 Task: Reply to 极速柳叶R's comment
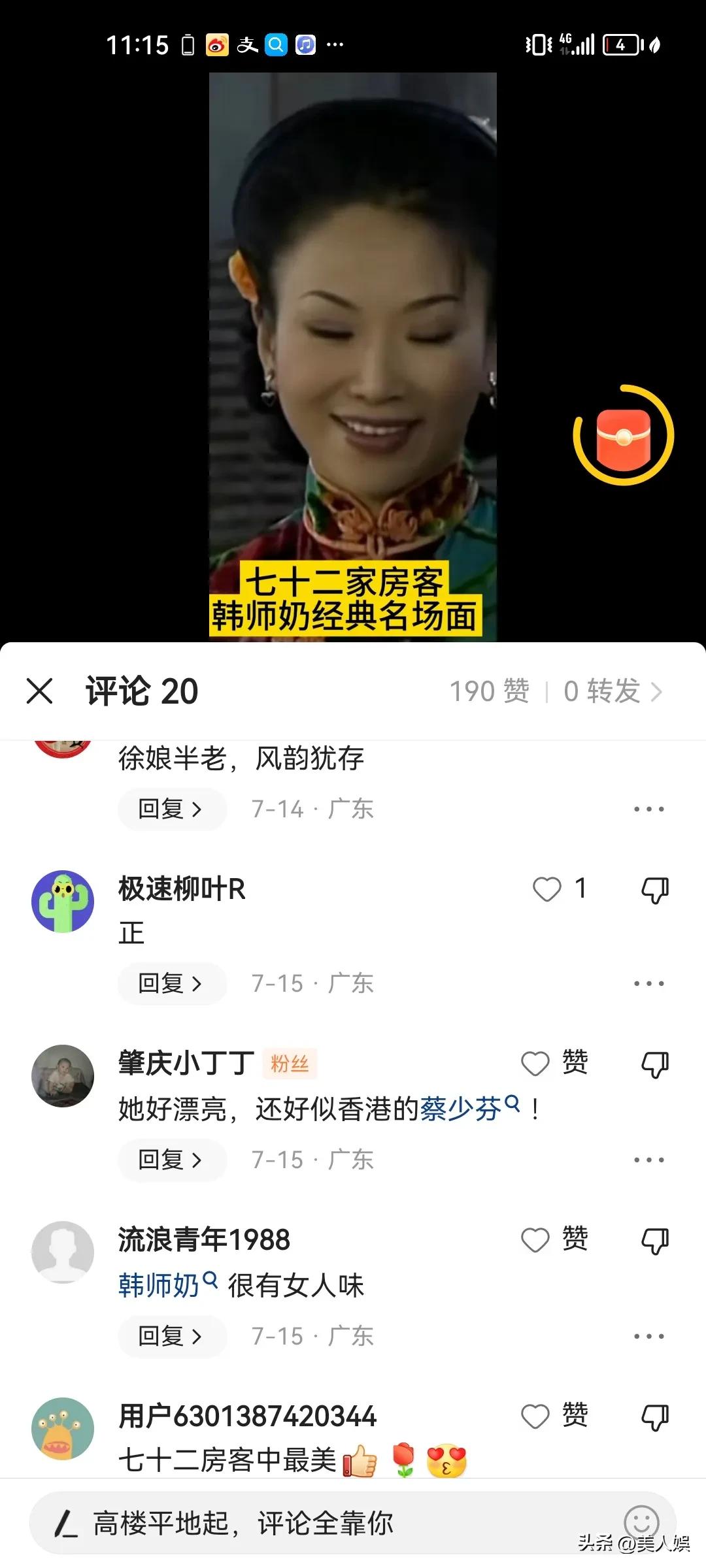tap(171, 983)
